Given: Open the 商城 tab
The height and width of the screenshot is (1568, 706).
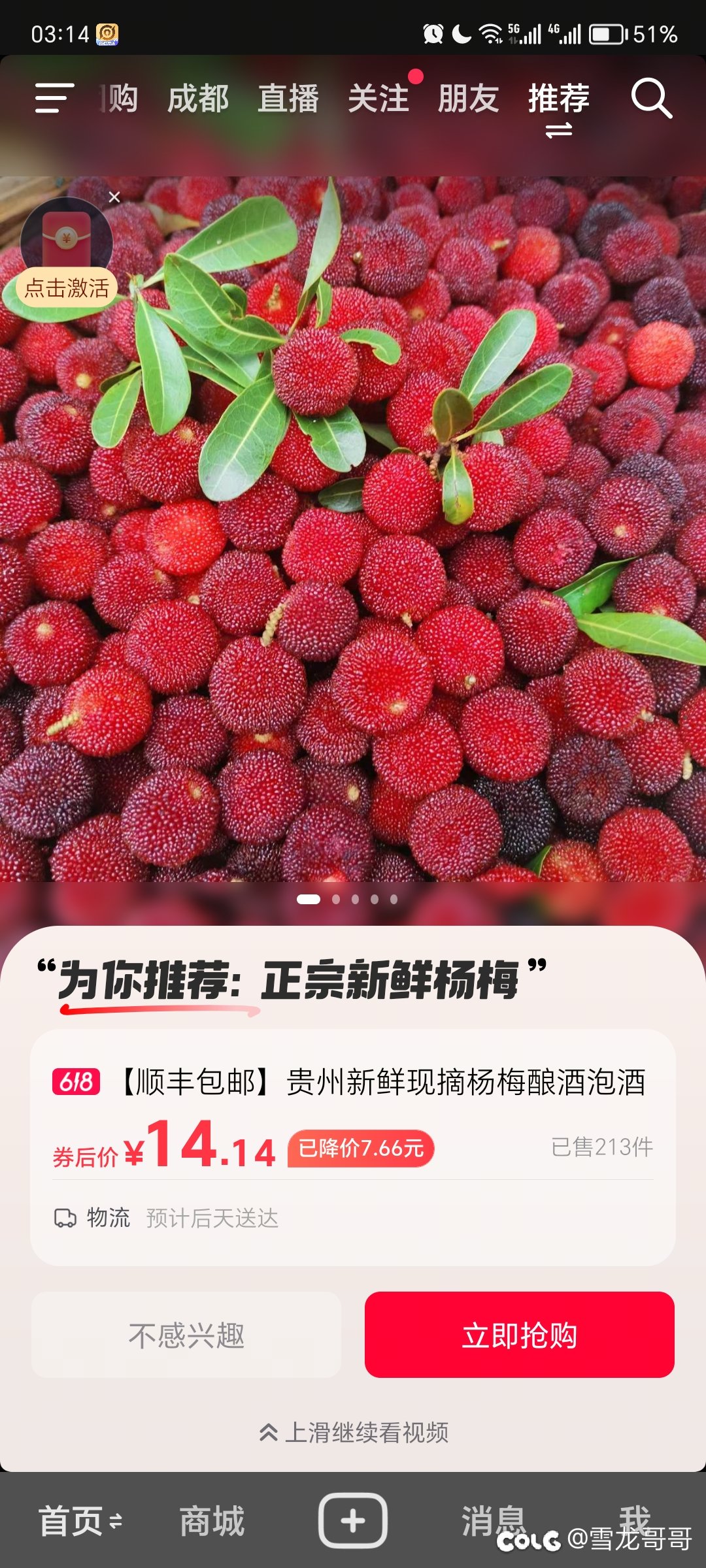Looking at the screenshot, I should point(212,1521).
